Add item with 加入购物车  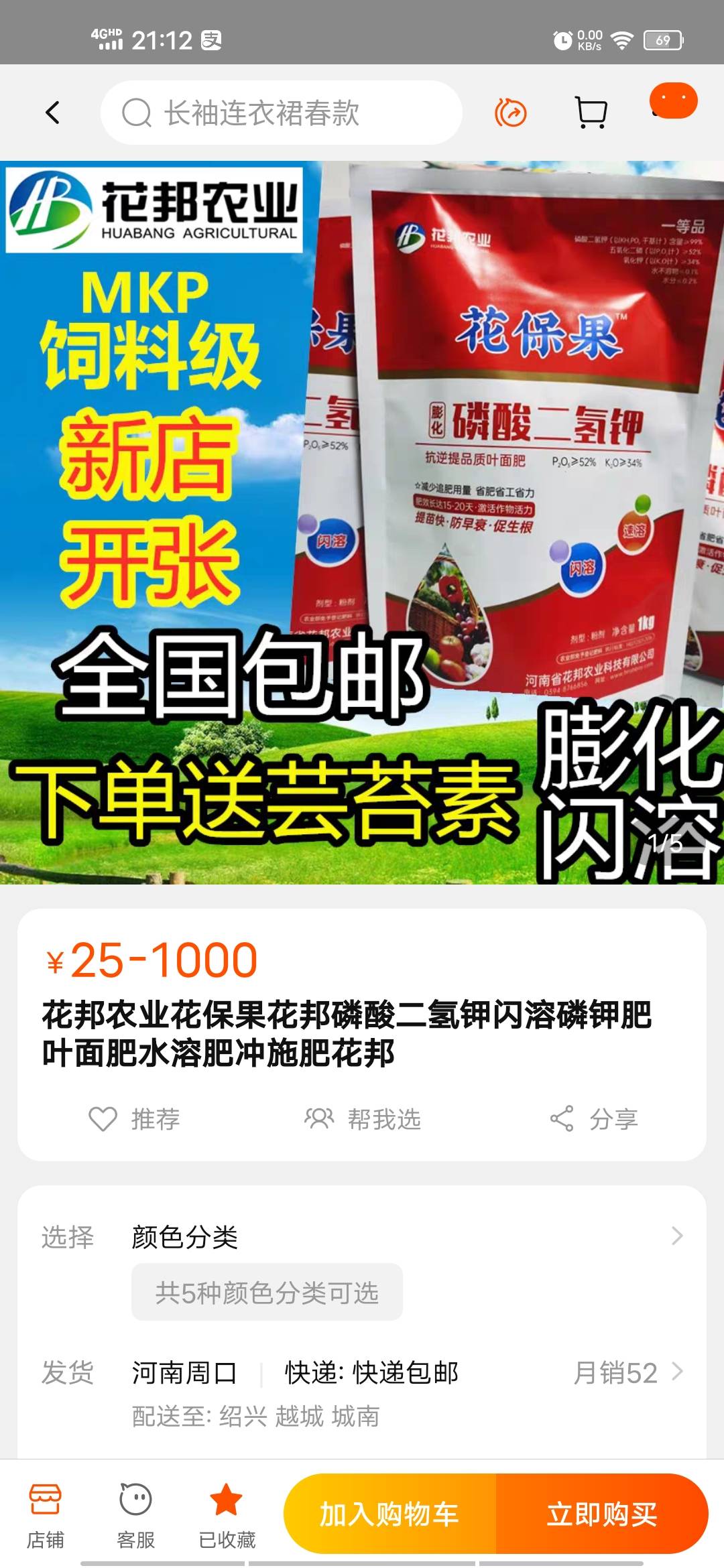(389, 1514)
